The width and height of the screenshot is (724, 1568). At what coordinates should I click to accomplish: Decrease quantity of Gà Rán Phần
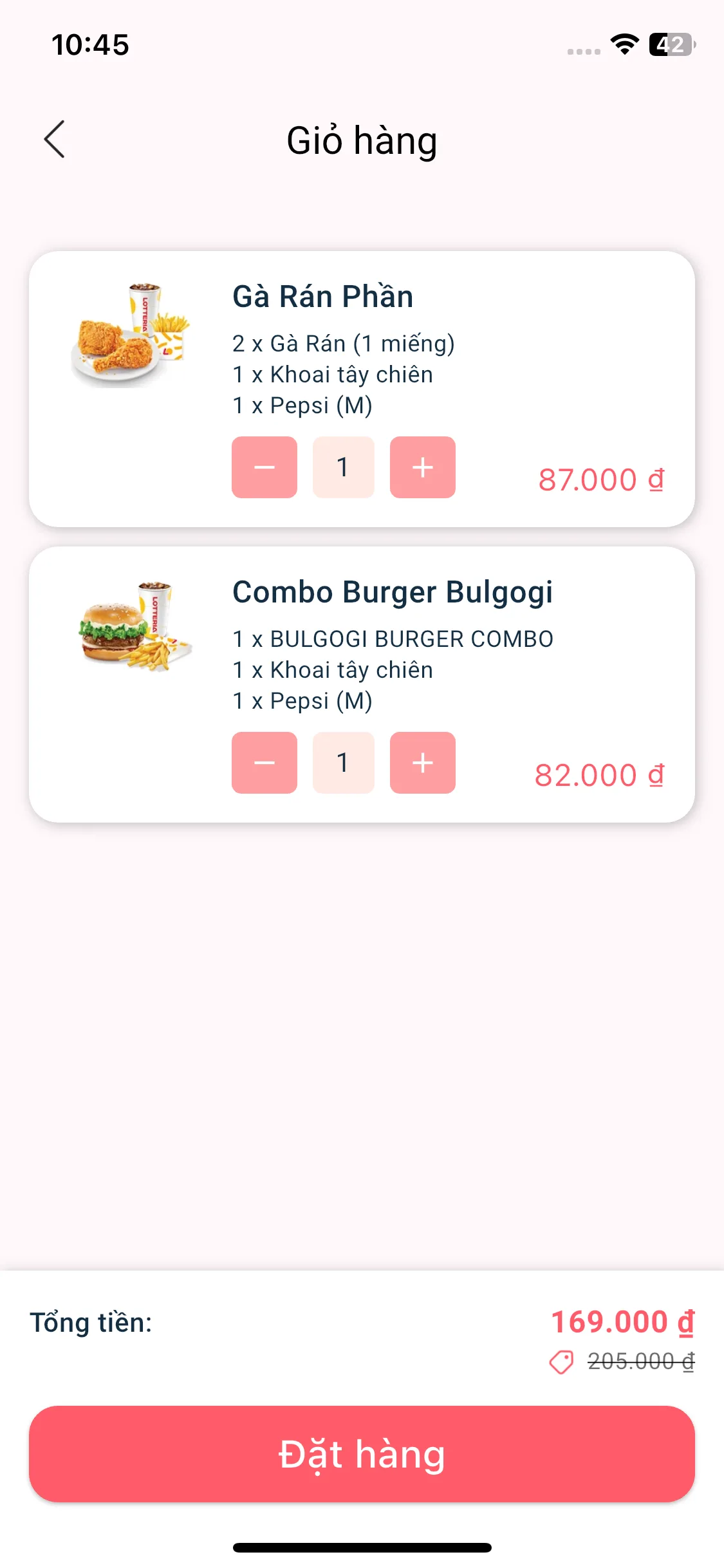264,467
